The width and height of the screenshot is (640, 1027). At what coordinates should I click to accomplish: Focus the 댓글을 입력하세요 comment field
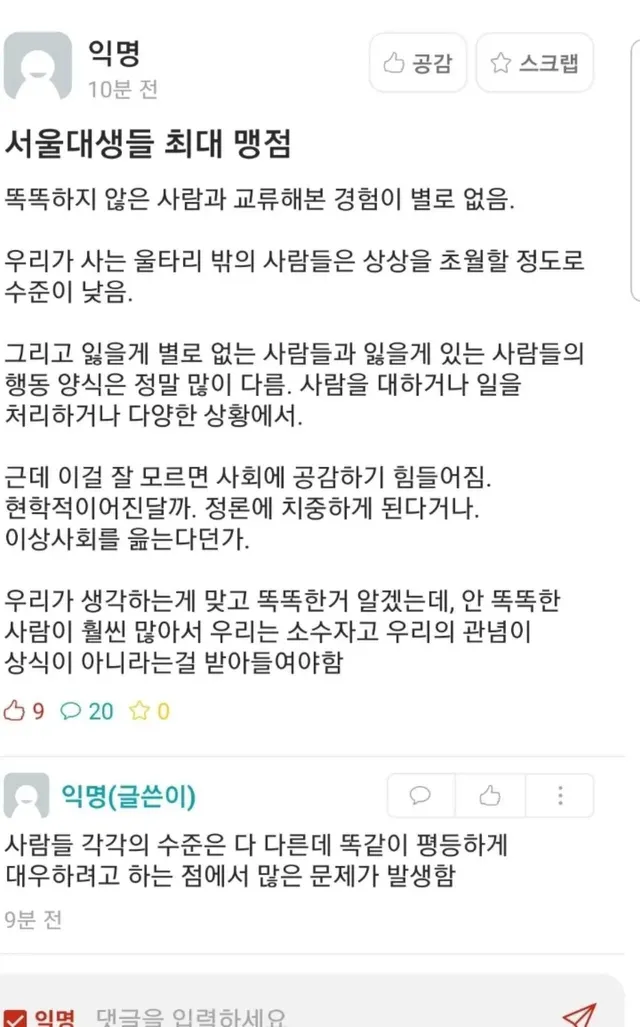[314, 1017]
